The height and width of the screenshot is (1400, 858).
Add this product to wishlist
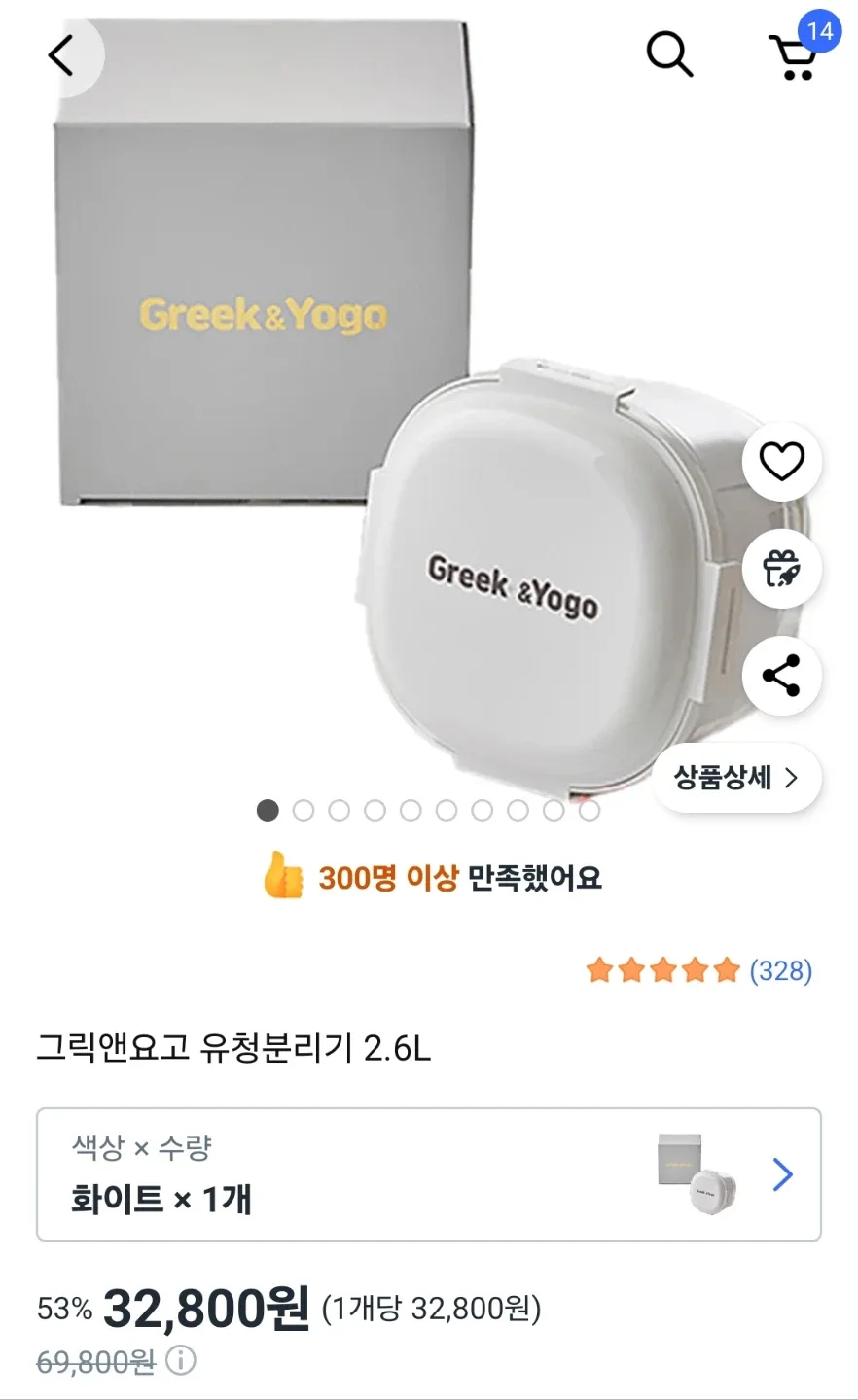tap(781, 462)
